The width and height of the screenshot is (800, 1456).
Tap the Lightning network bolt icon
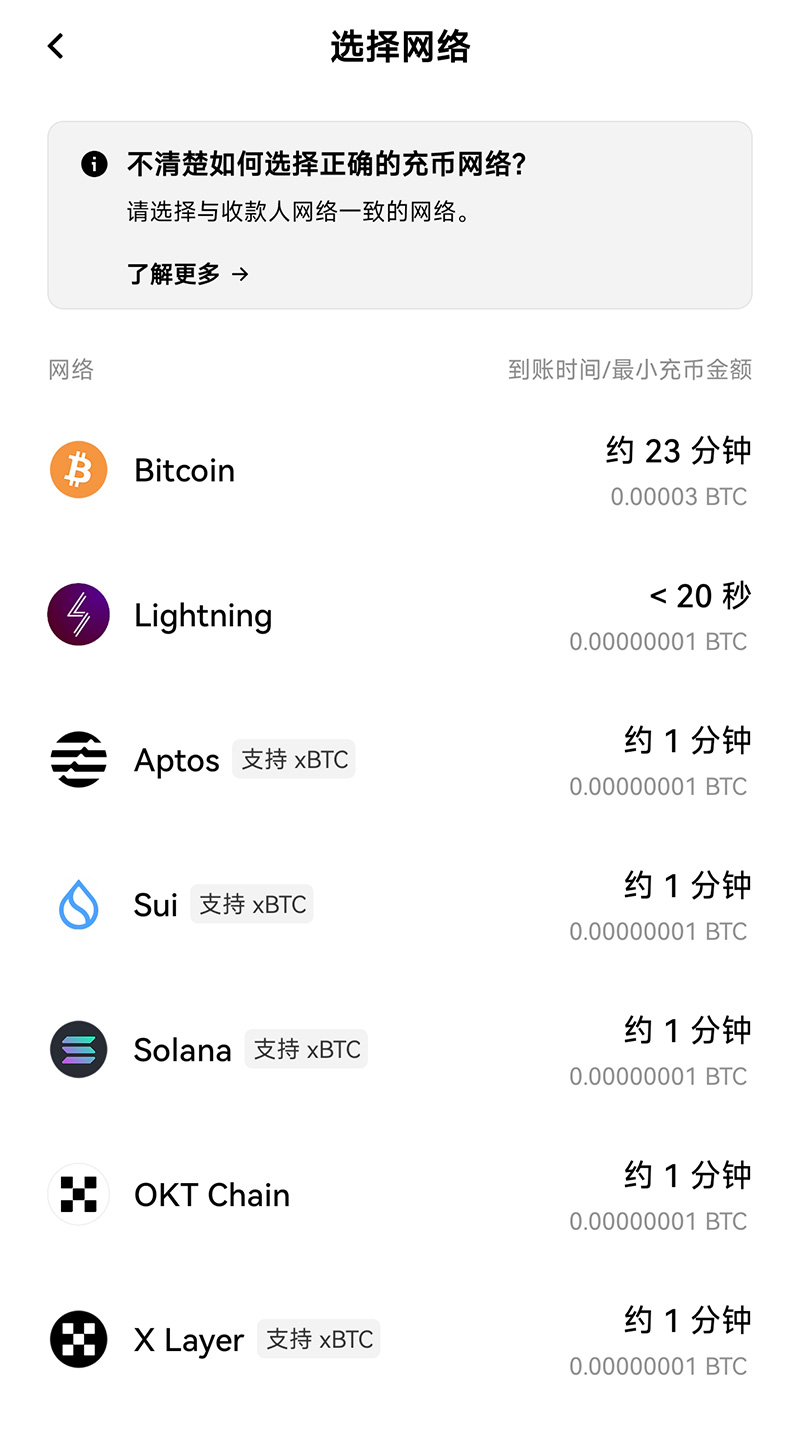[78, 614]
